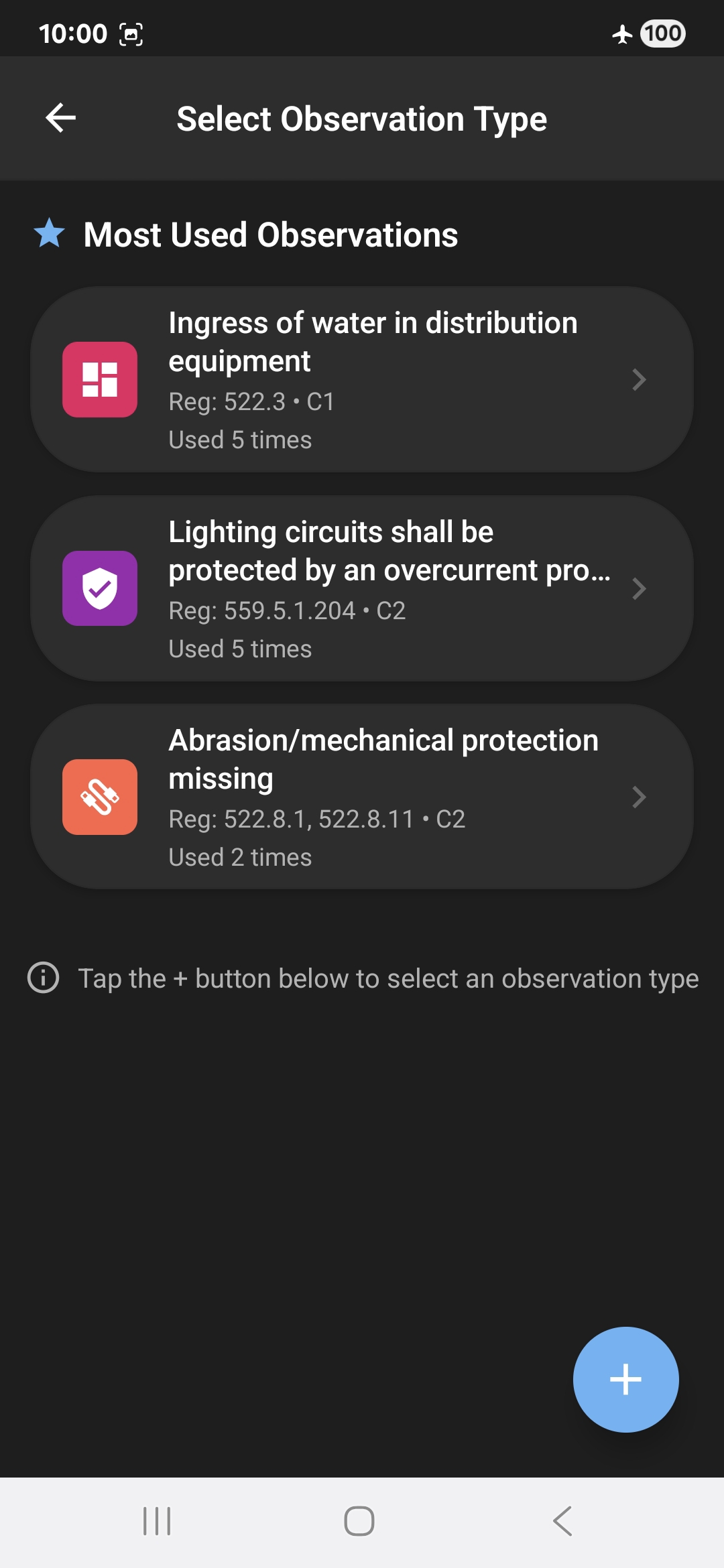
Task: Open the chevron on Lighting circuits entry
Action: (x=640, y=589)
